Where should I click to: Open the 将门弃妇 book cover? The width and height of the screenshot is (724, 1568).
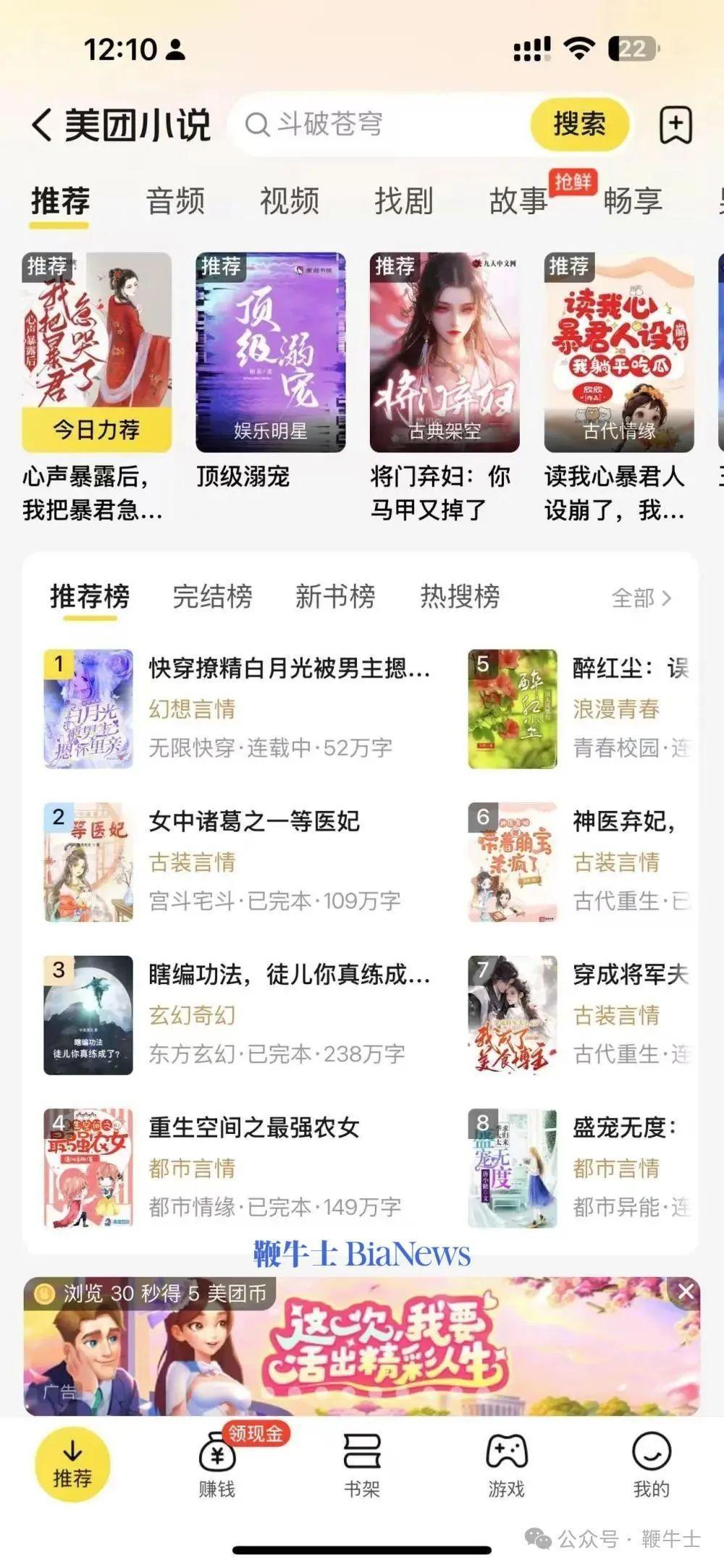pyautogui.click(x=445, y=352)
